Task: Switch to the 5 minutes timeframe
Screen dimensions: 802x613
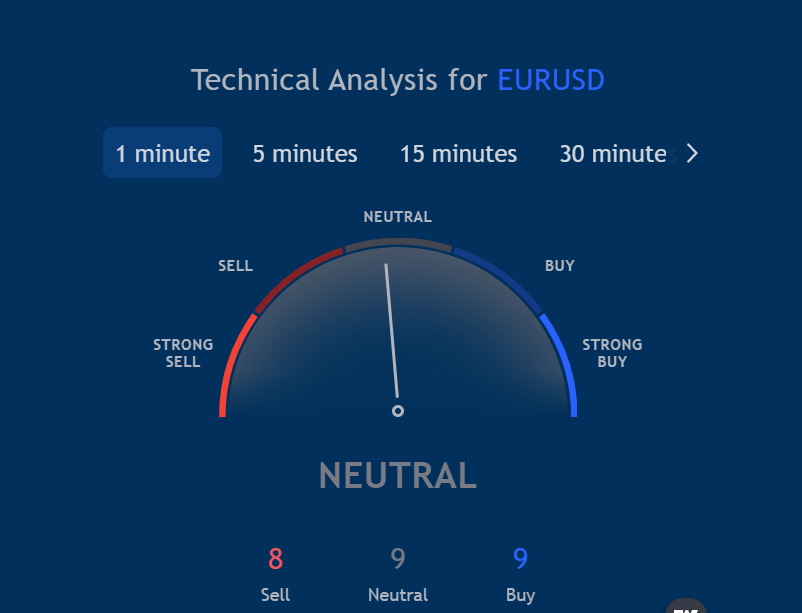Action: [305, 153]
